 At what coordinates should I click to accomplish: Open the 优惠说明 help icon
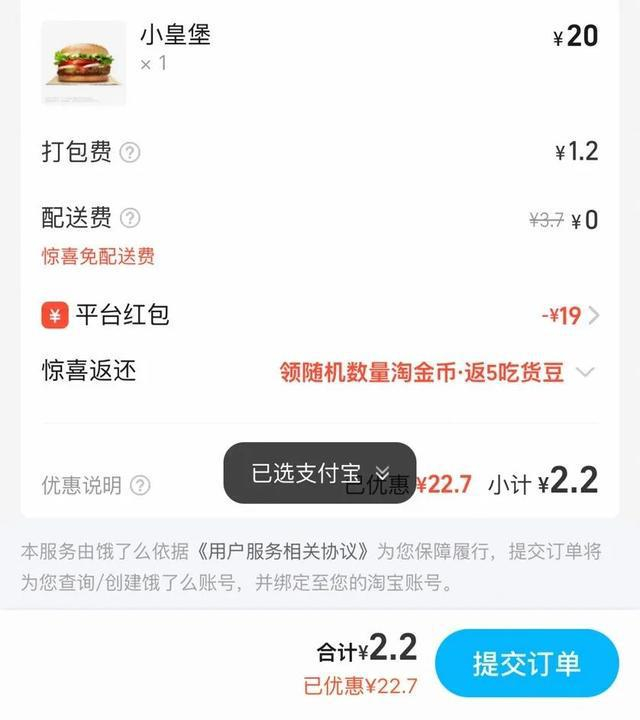pos(140,486)
